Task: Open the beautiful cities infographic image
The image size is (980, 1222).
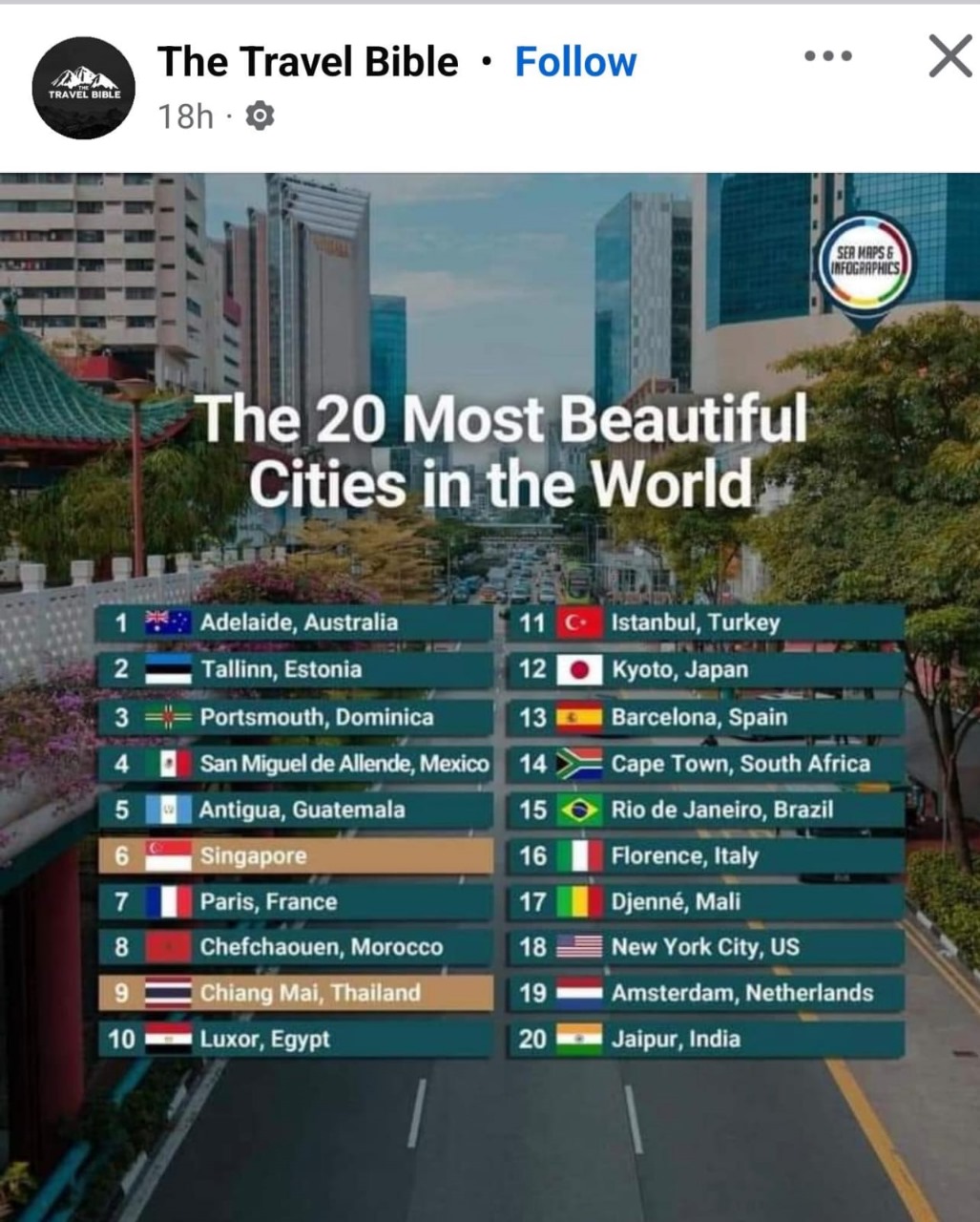Action: tap(490, 697)
